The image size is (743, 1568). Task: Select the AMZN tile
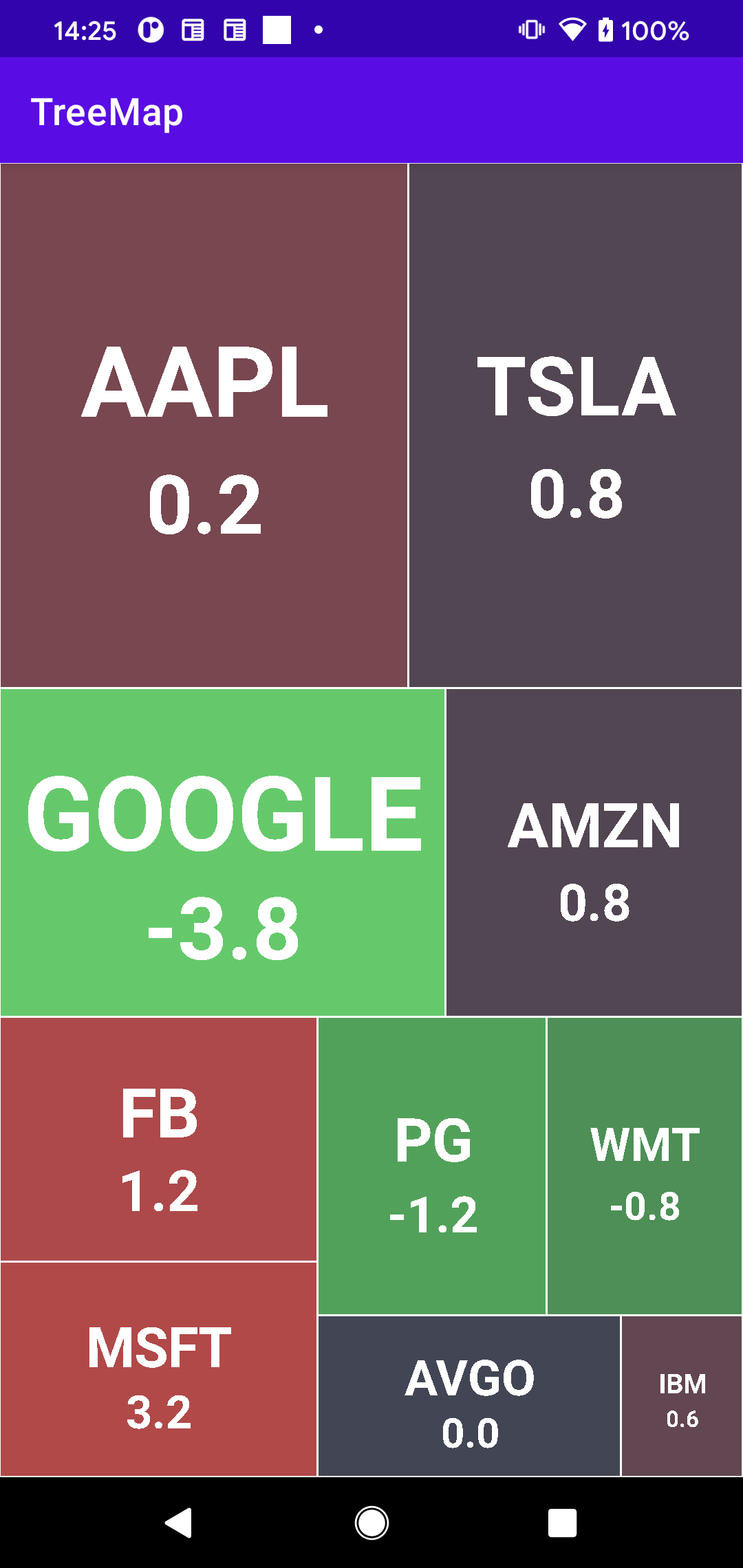pos(594,852)
